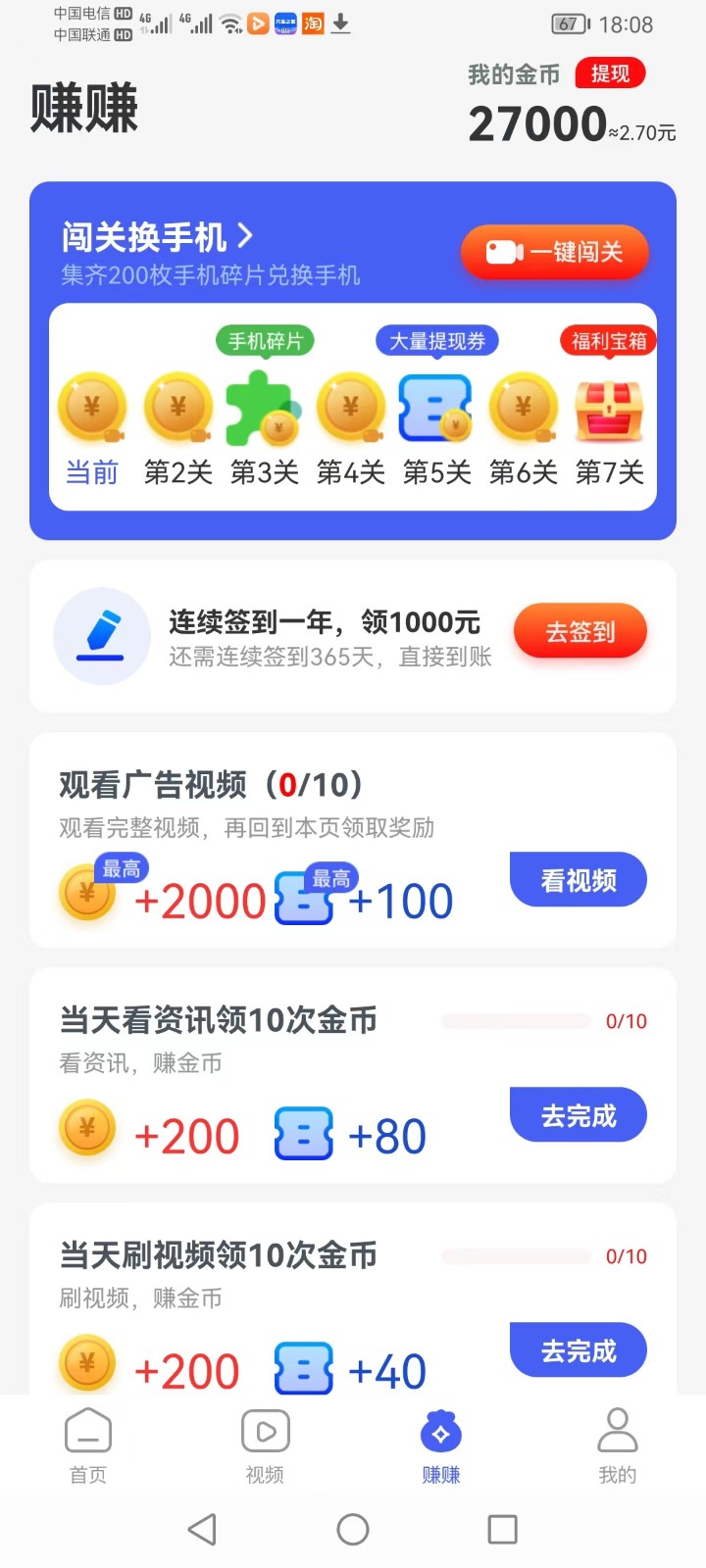Select the gold coin for 当前 level
Screen dimensions: 706x1568
91,407
